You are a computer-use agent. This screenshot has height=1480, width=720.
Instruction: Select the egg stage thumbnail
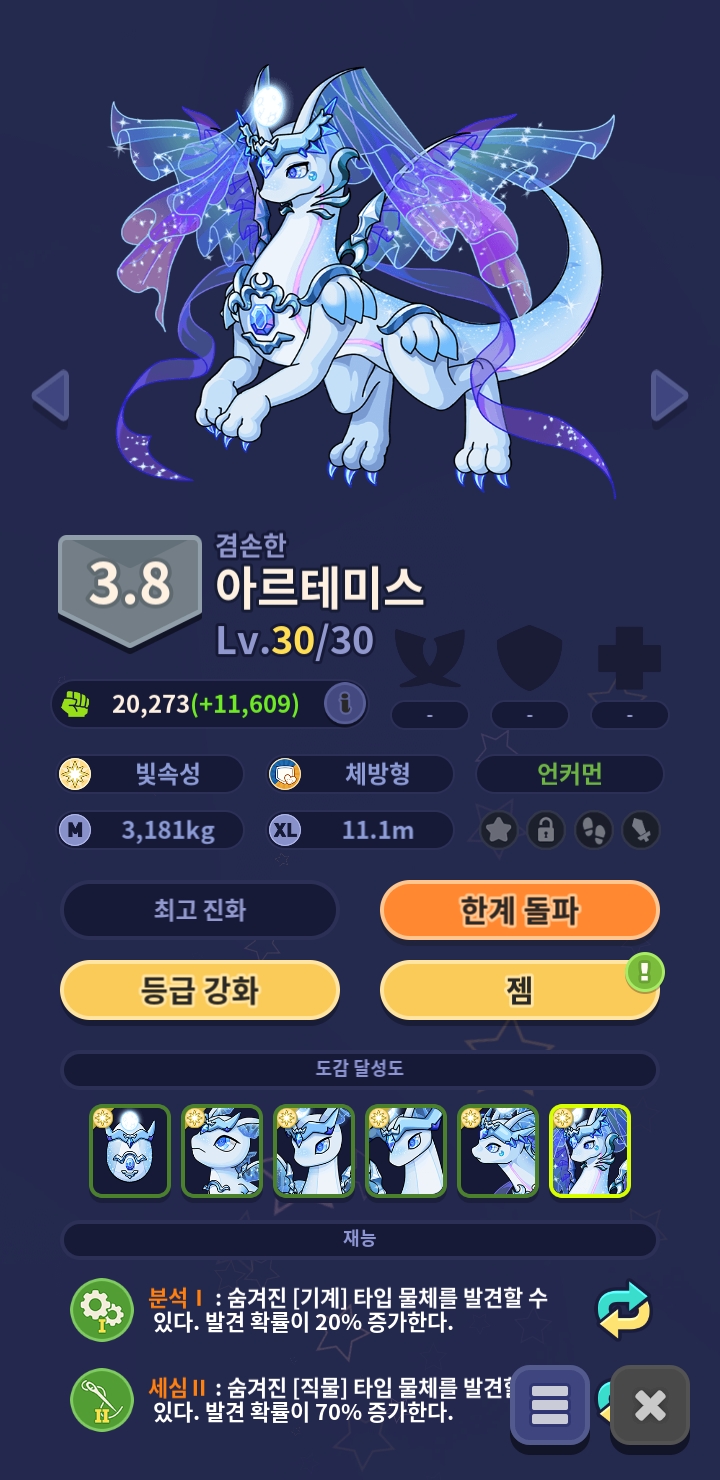click(x=130, y=1151)
